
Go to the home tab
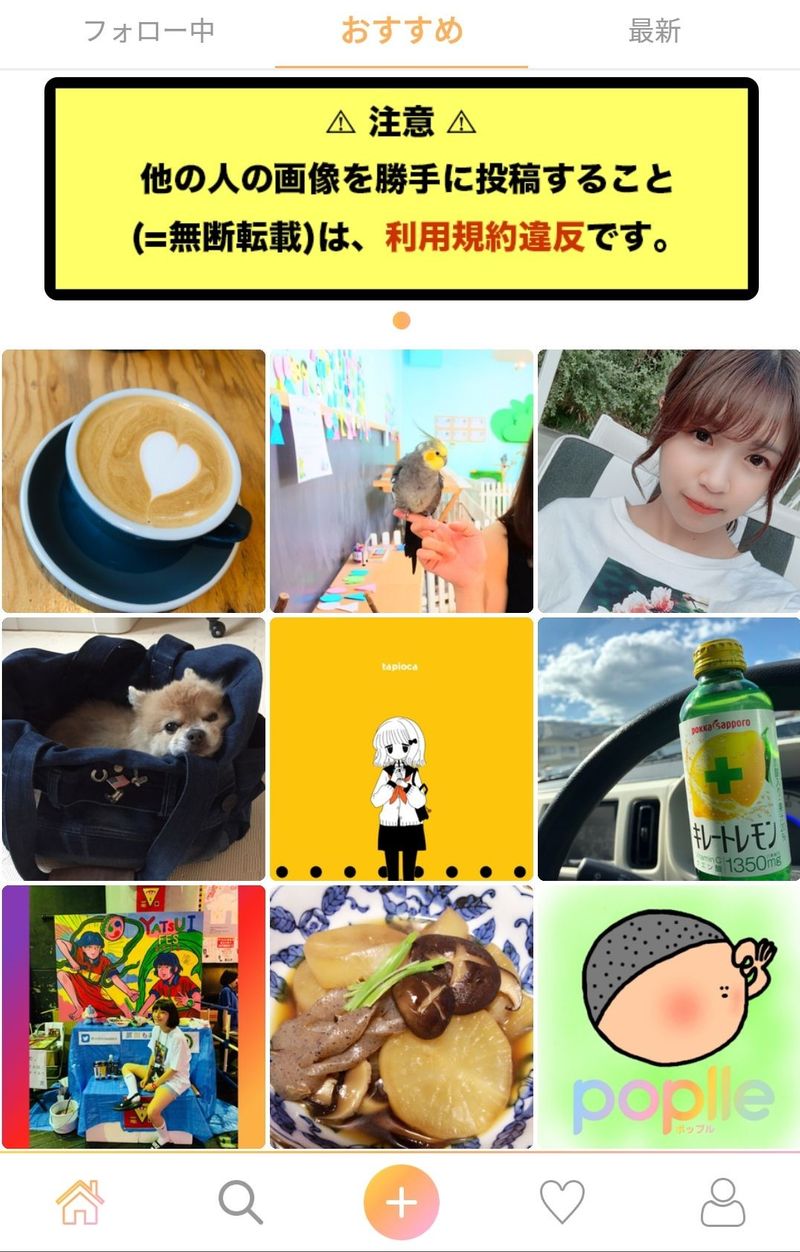[x=80, y=1202]
